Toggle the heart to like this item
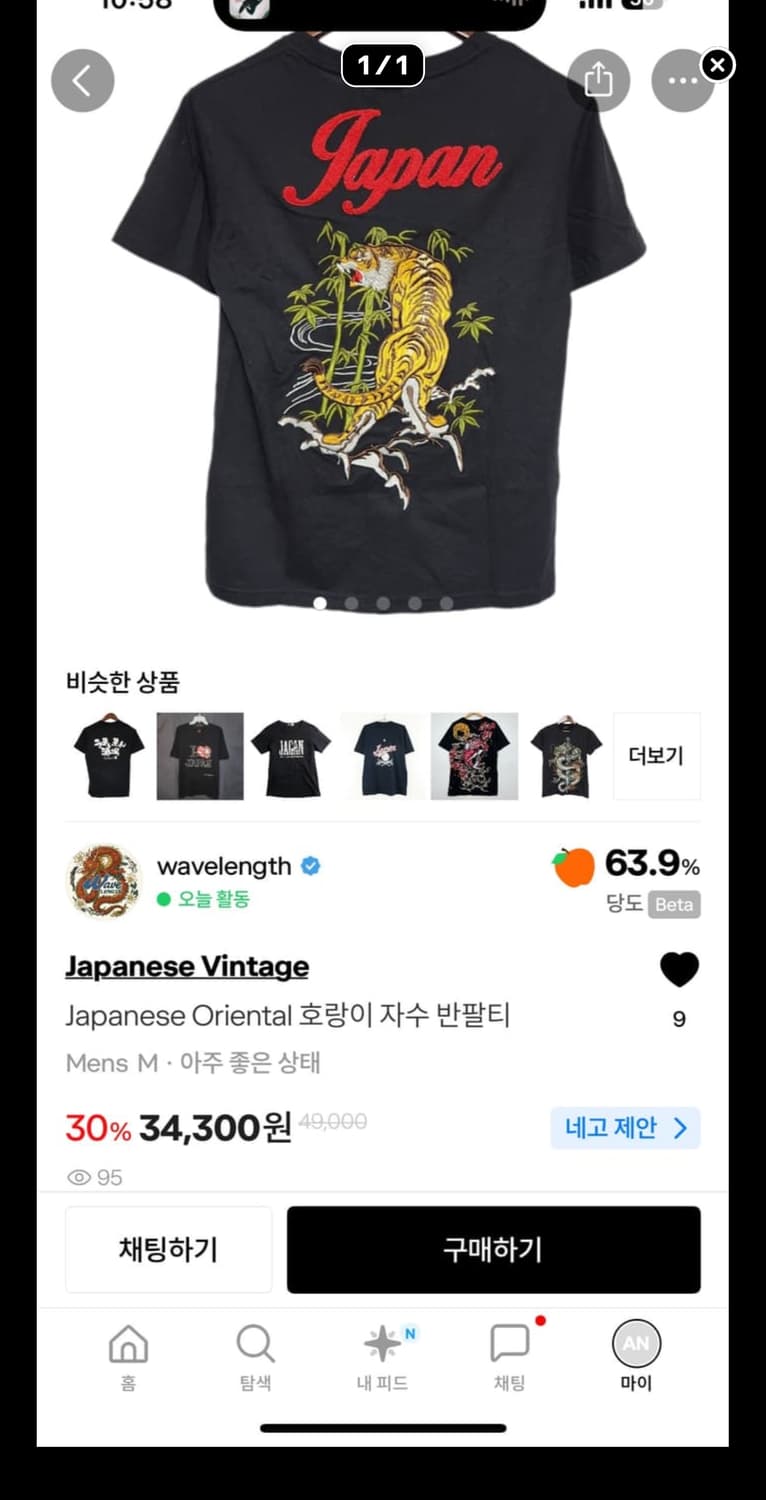766x1500 pixels. coord(679,968)
